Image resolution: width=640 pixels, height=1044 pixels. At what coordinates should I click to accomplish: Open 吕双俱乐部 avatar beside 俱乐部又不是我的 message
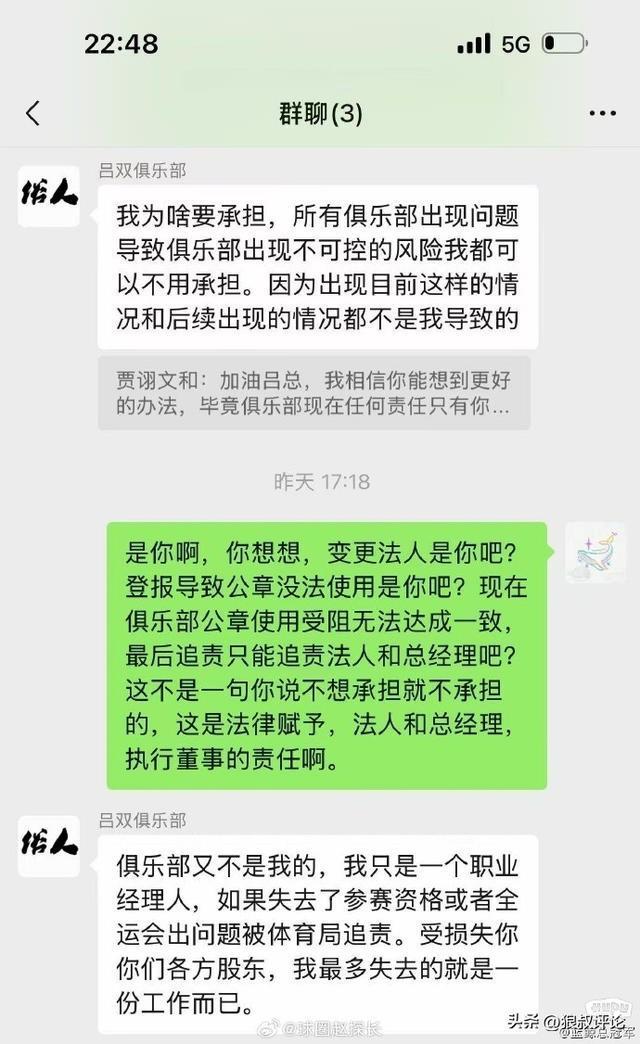point(49,845)
